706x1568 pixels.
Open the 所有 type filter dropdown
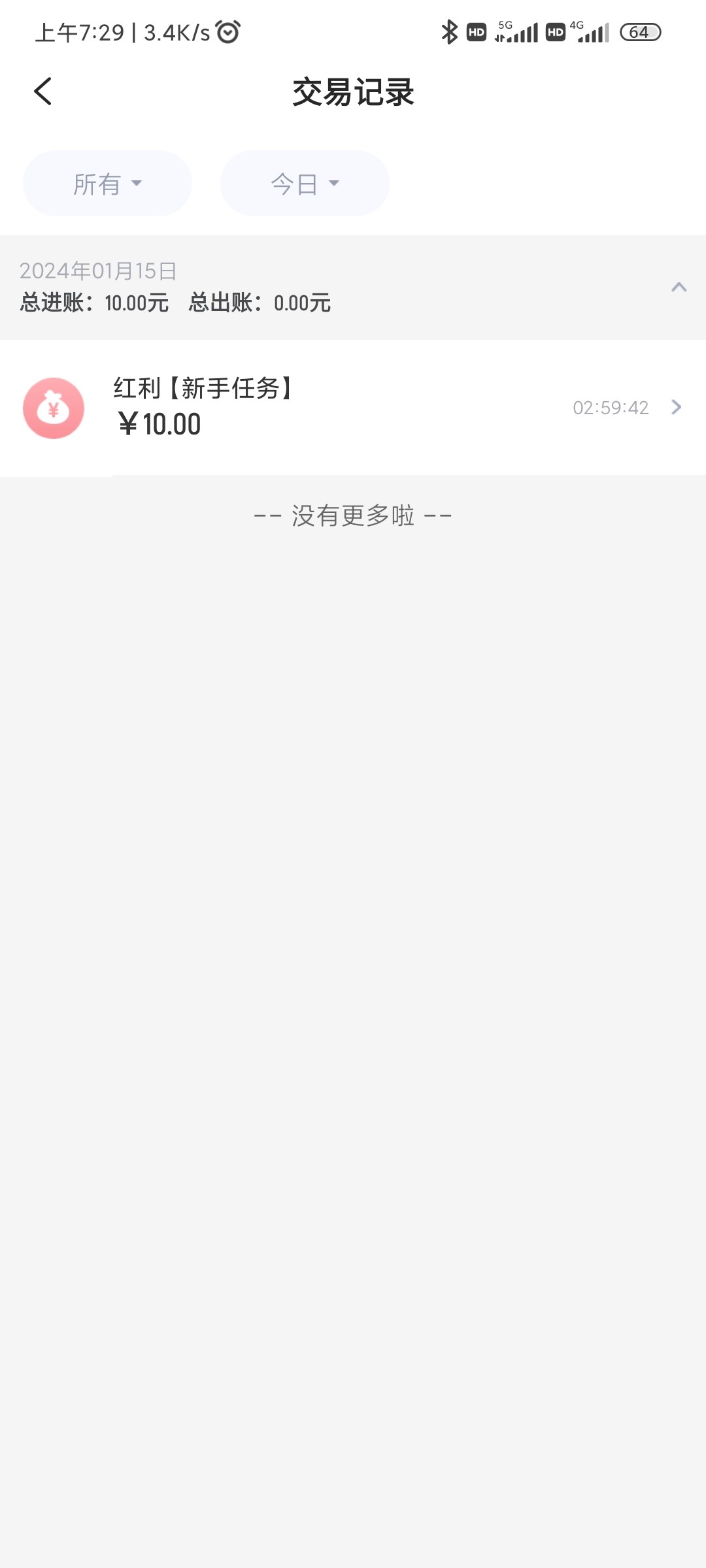point(107,184)
